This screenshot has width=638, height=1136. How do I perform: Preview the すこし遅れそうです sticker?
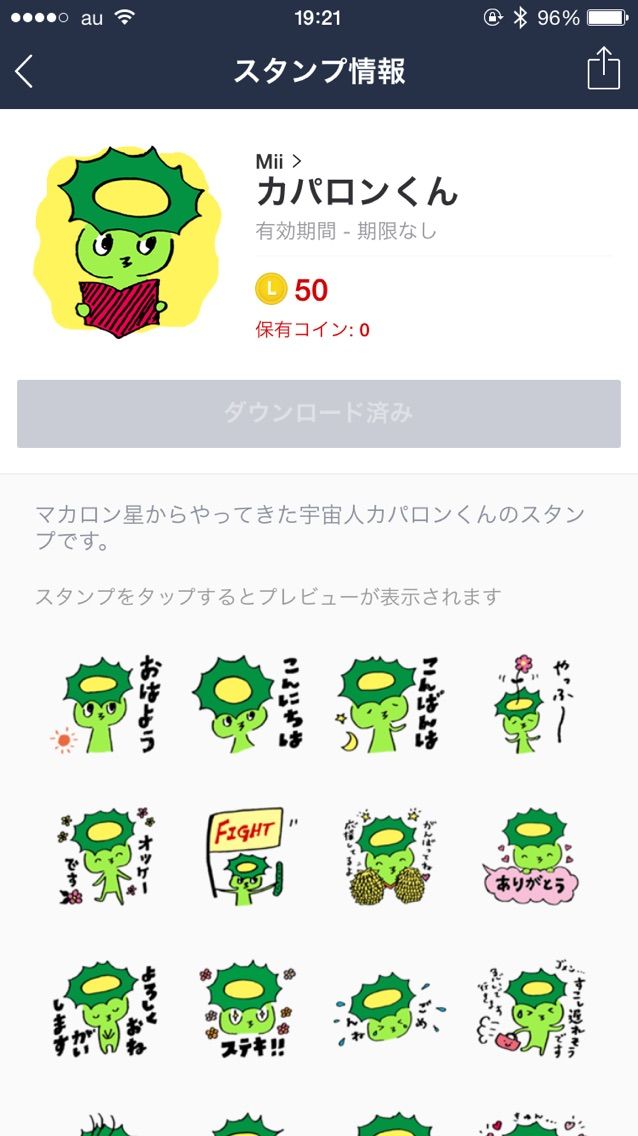pyautogui.click(x=532, y=1008)
